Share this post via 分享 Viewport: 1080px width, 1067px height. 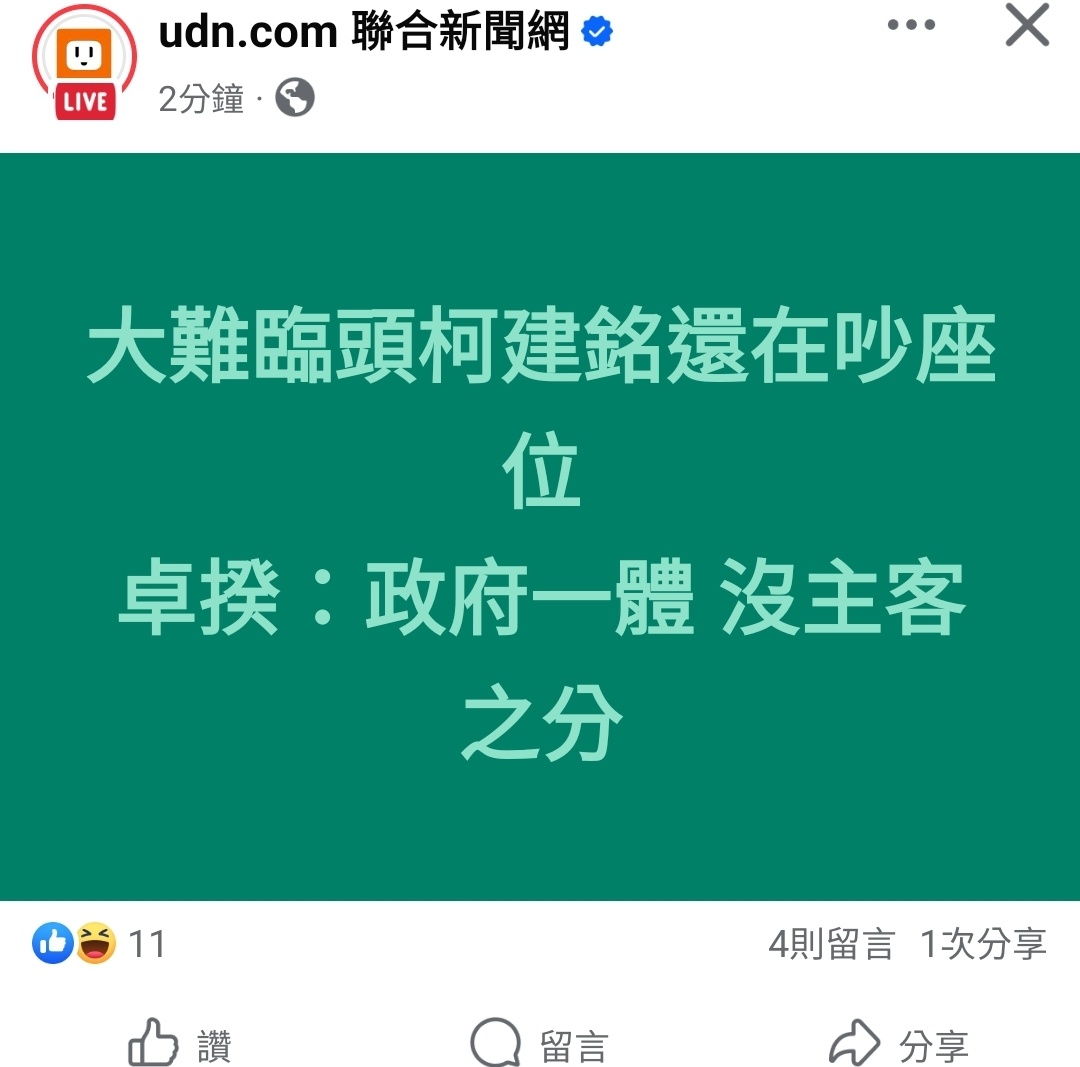[x=899, y=1045]
